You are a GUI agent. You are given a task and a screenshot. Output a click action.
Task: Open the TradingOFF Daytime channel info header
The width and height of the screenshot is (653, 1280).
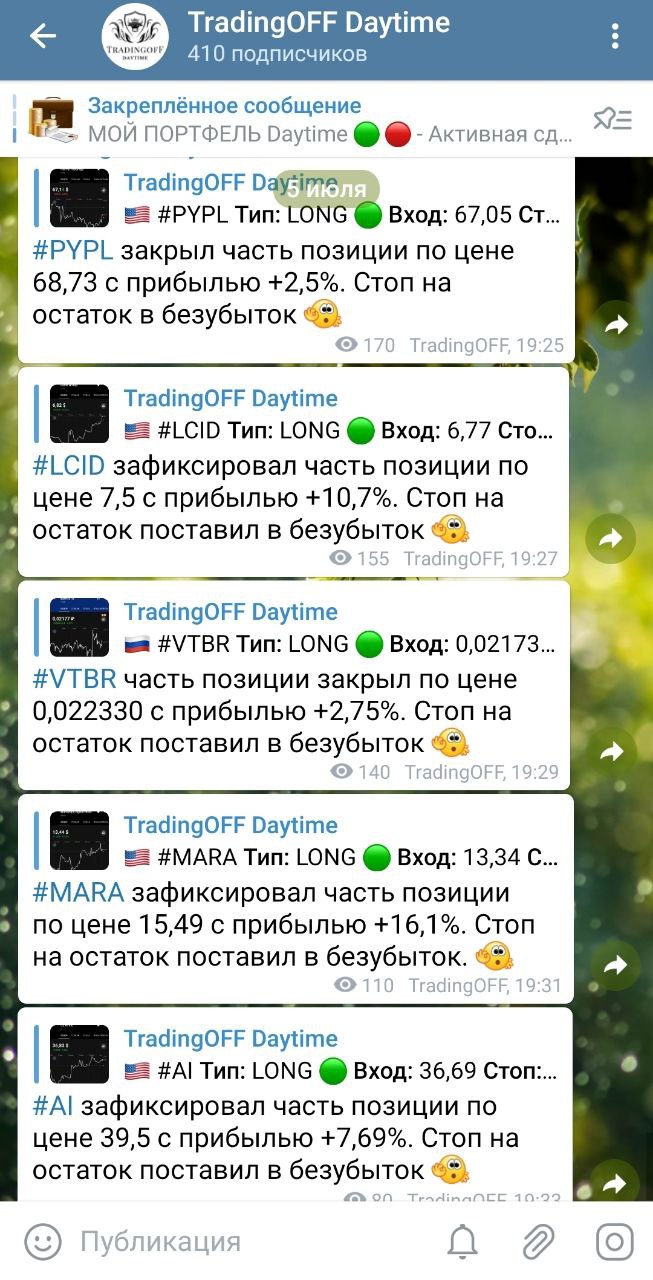tap(318, 37)
